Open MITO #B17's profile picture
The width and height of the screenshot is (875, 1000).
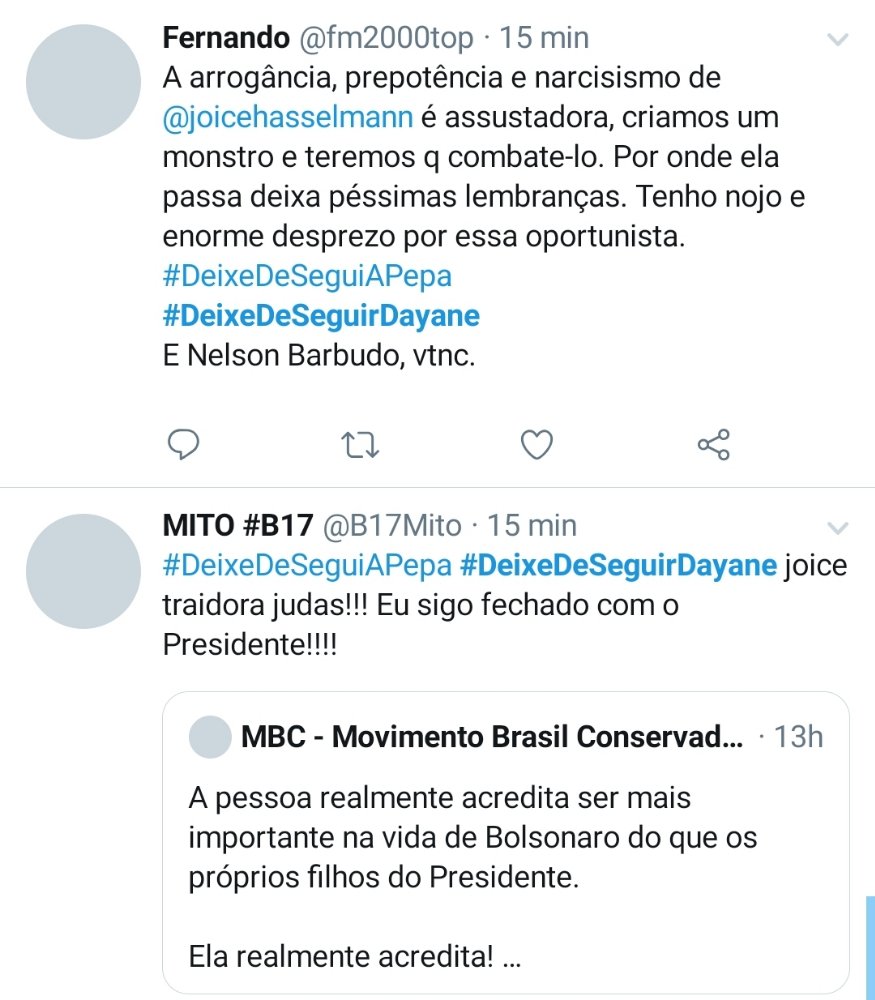tap(82, 571)
